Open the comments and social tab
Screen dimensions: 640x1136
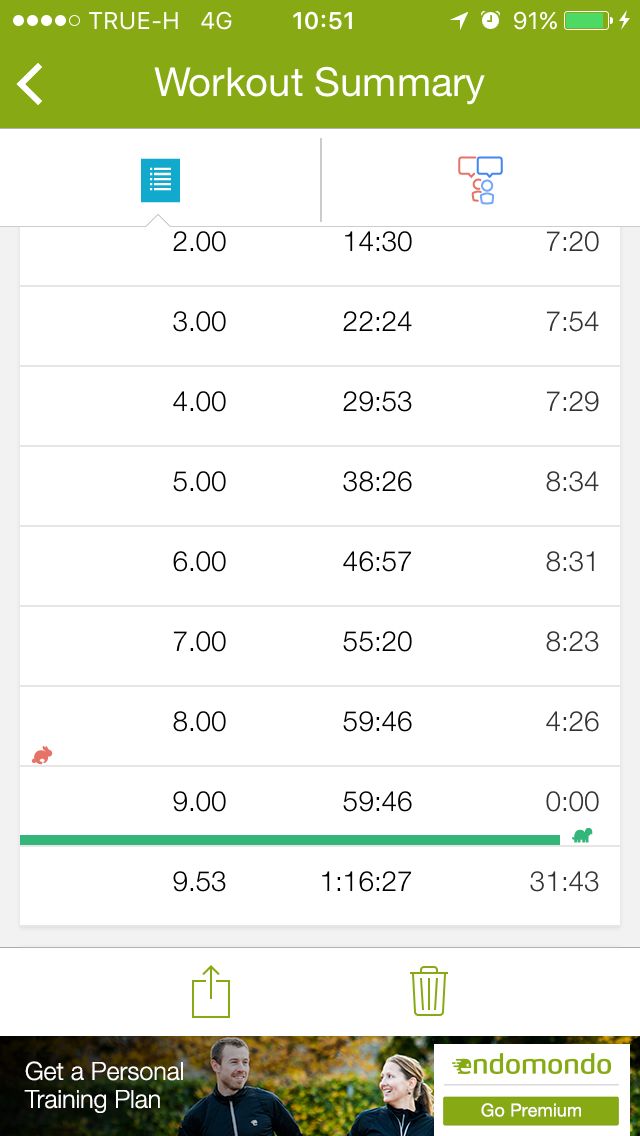click(481, 180)
